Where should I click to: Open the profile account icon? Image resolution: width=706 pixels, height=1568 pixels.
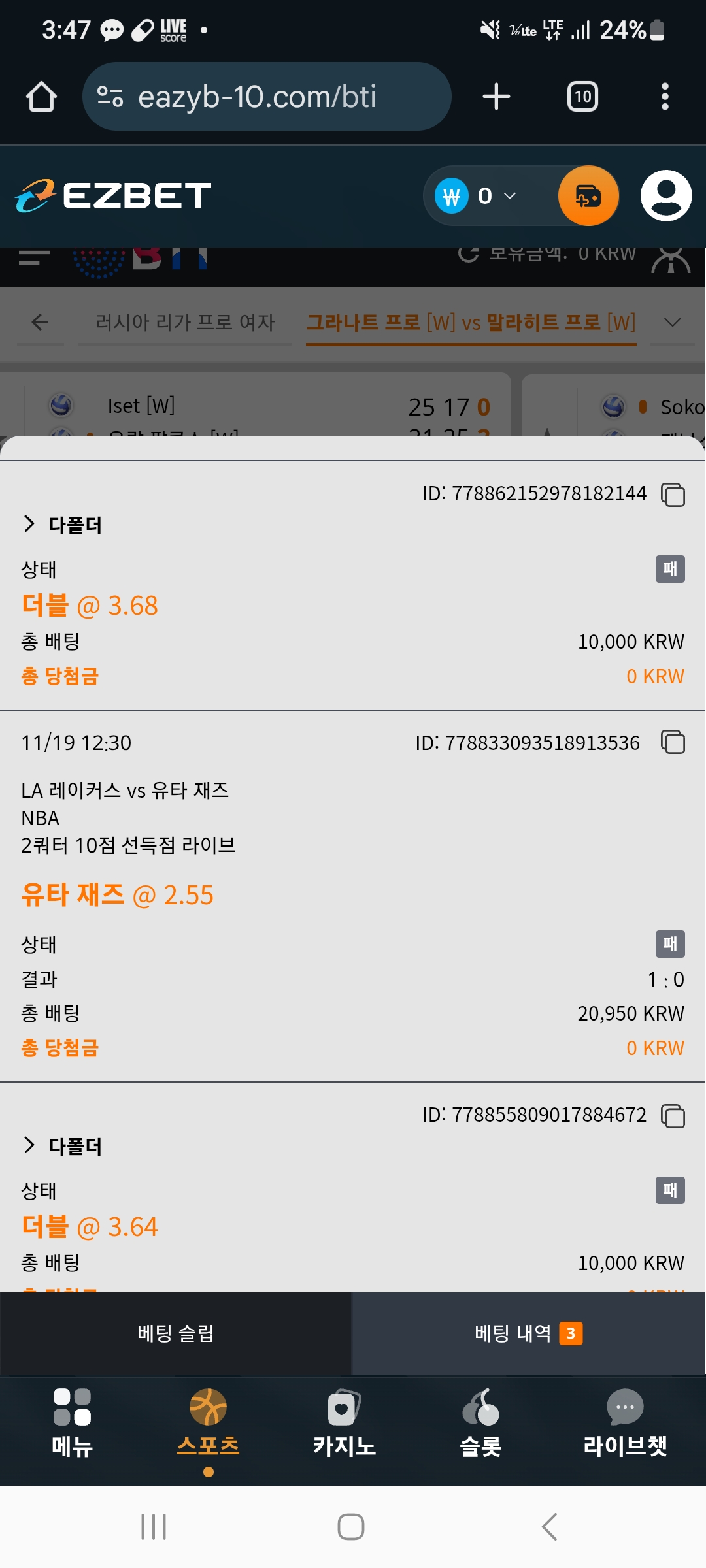665,195
